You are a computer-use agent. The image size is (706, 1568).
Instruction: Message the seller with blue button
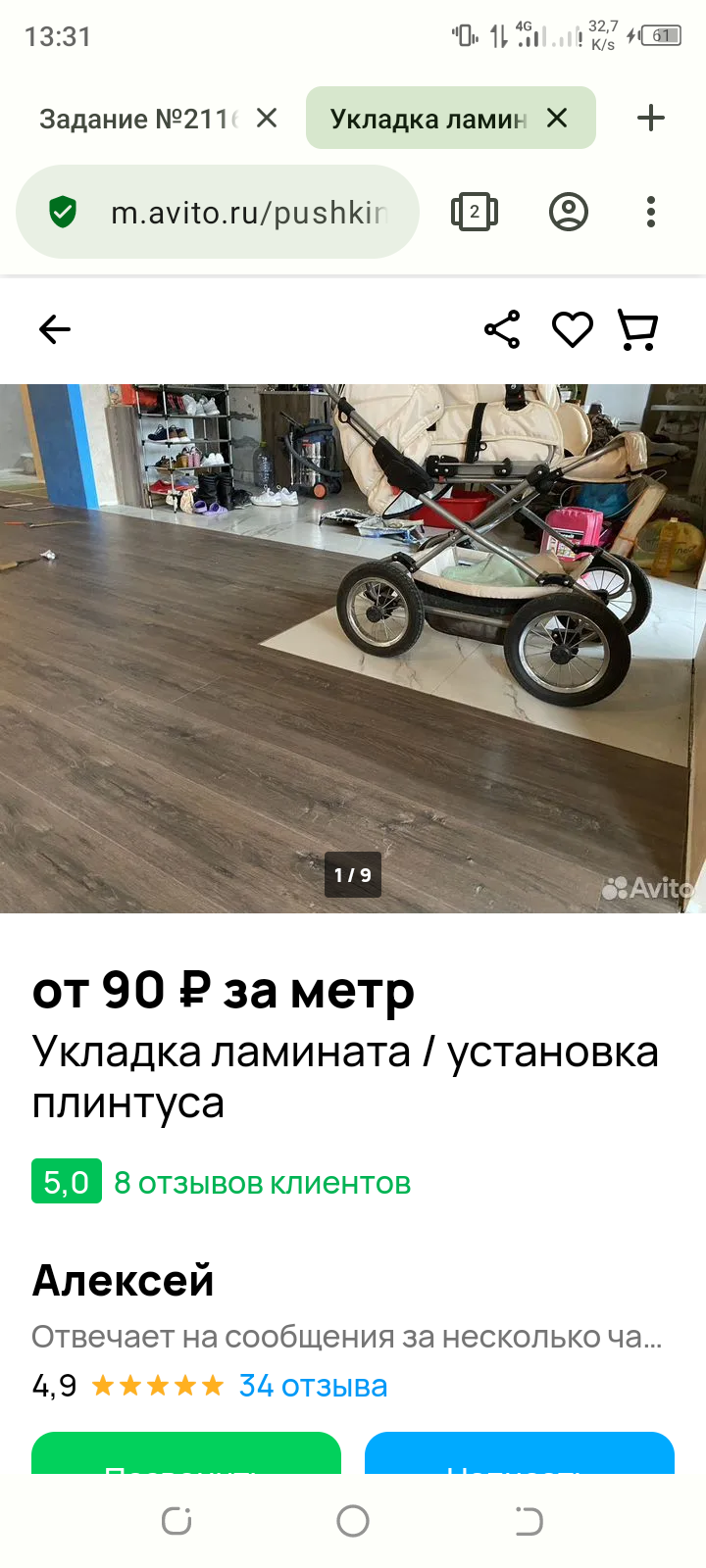(x=520, y=1455)
